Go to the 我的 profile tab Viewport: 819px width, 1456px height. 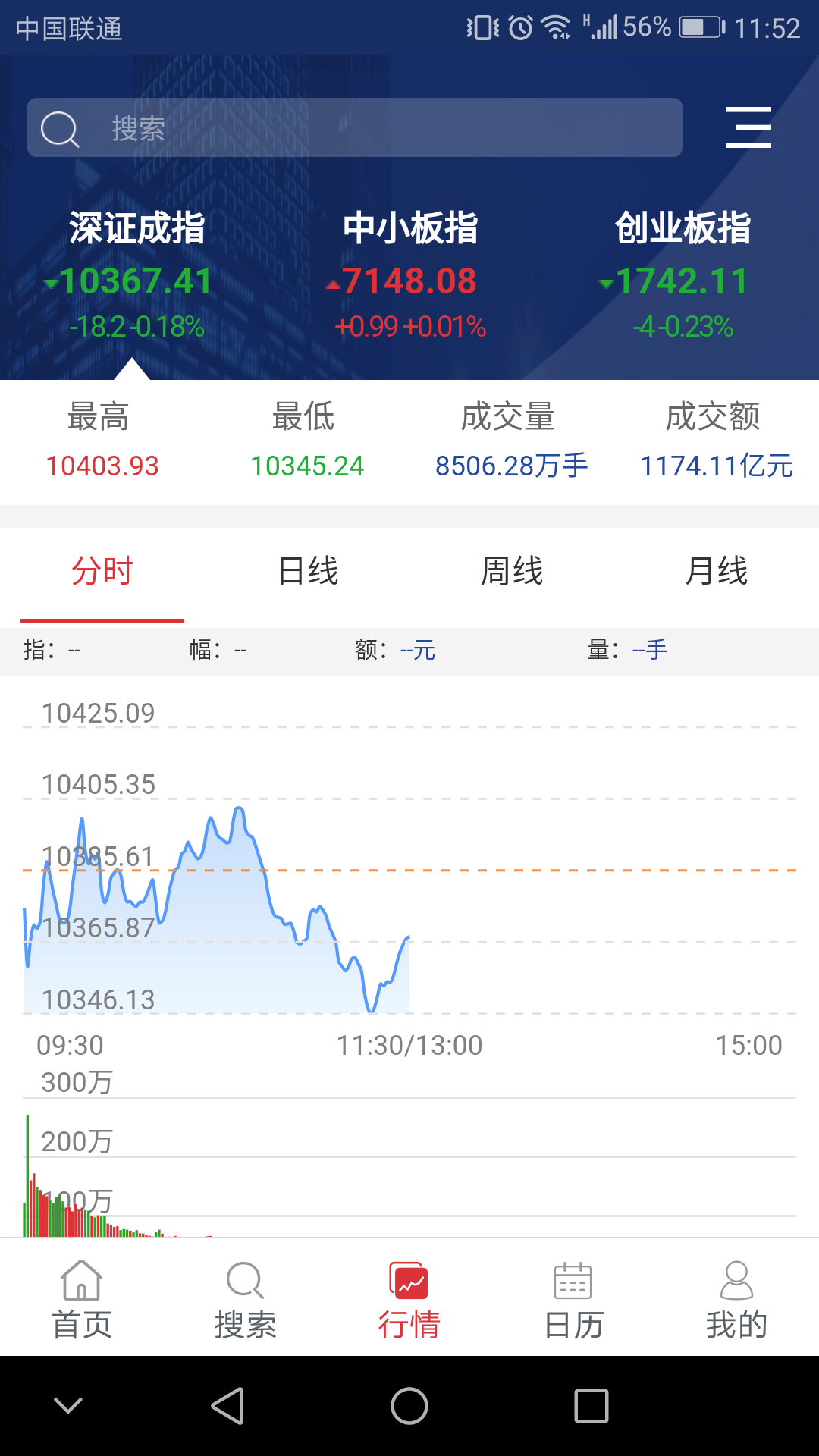click(736, 1299)
